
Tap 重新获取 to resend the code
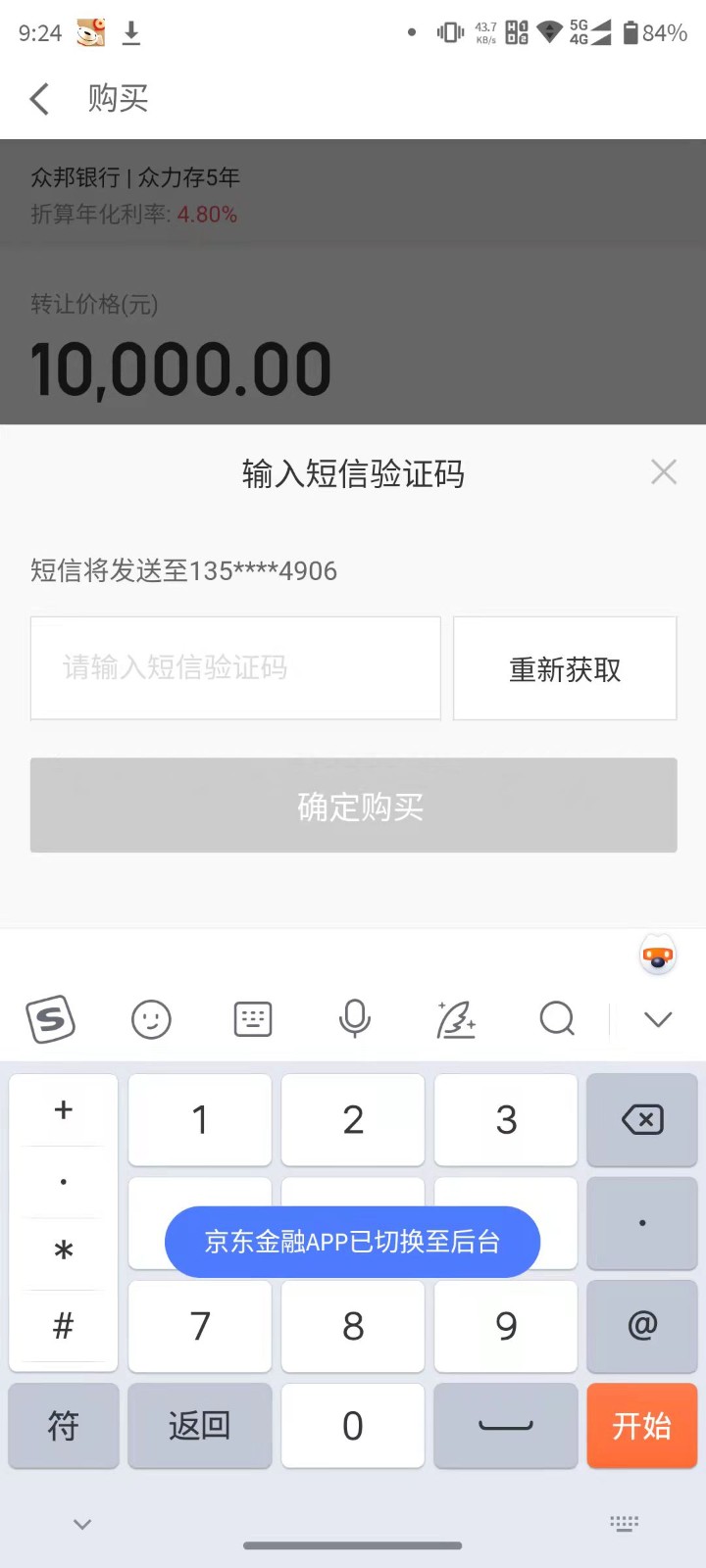tap(565, 669)
